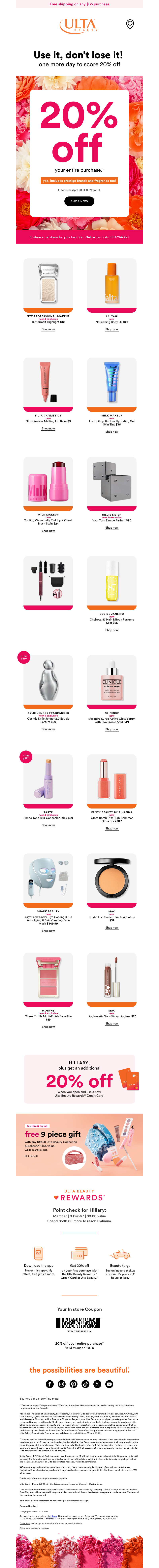Open Ulta's Pinterest page
159x1568 pixels.
(73, 1384)
